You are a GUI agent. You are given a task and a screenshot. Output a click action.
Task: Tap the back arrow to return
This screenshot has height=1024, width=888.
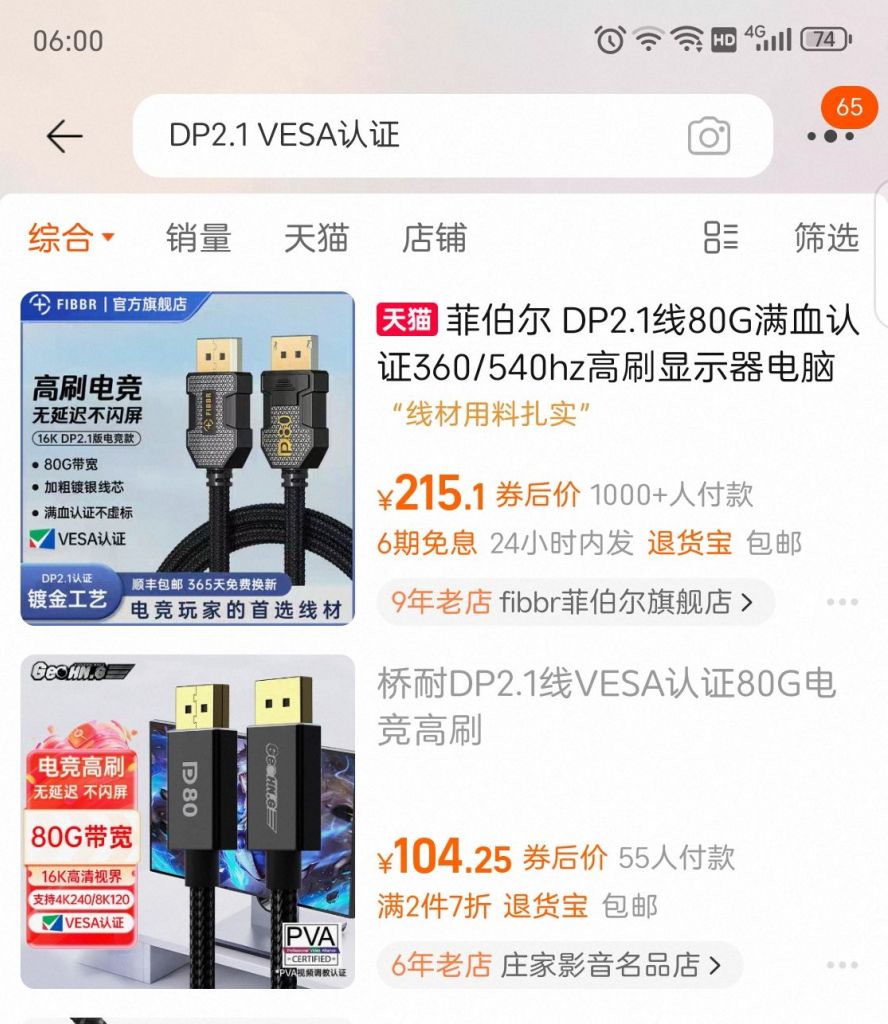(62, 137)
